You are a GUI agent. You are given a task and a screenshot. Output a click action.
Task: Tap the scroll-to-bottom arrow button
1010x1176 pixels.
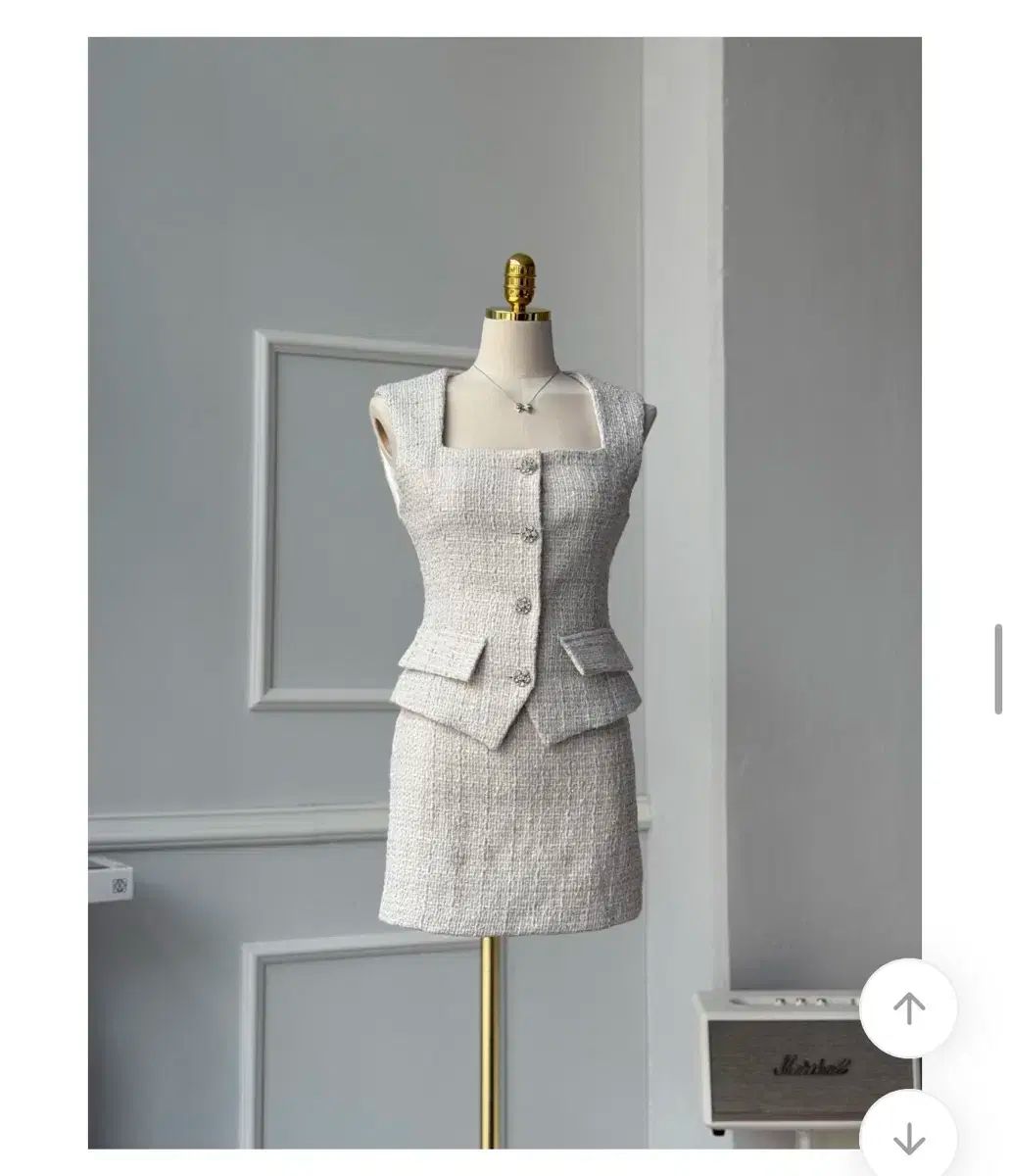[908, 1137]
